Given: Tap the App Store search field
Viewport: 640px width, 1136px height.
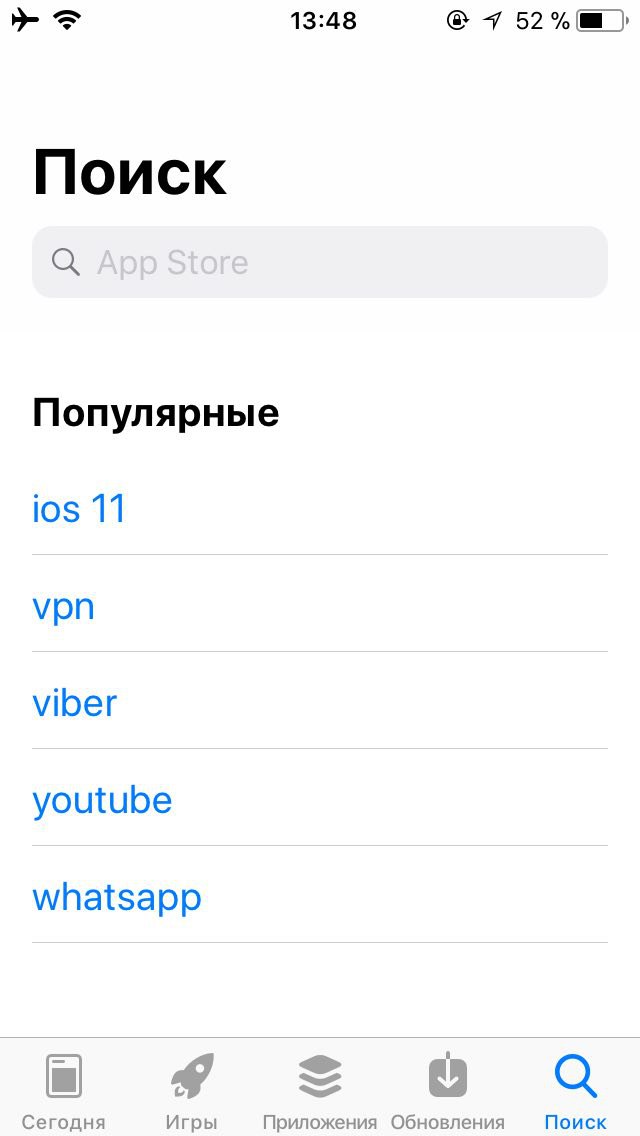Looking at the screenshot, I should tap(320, 262).
